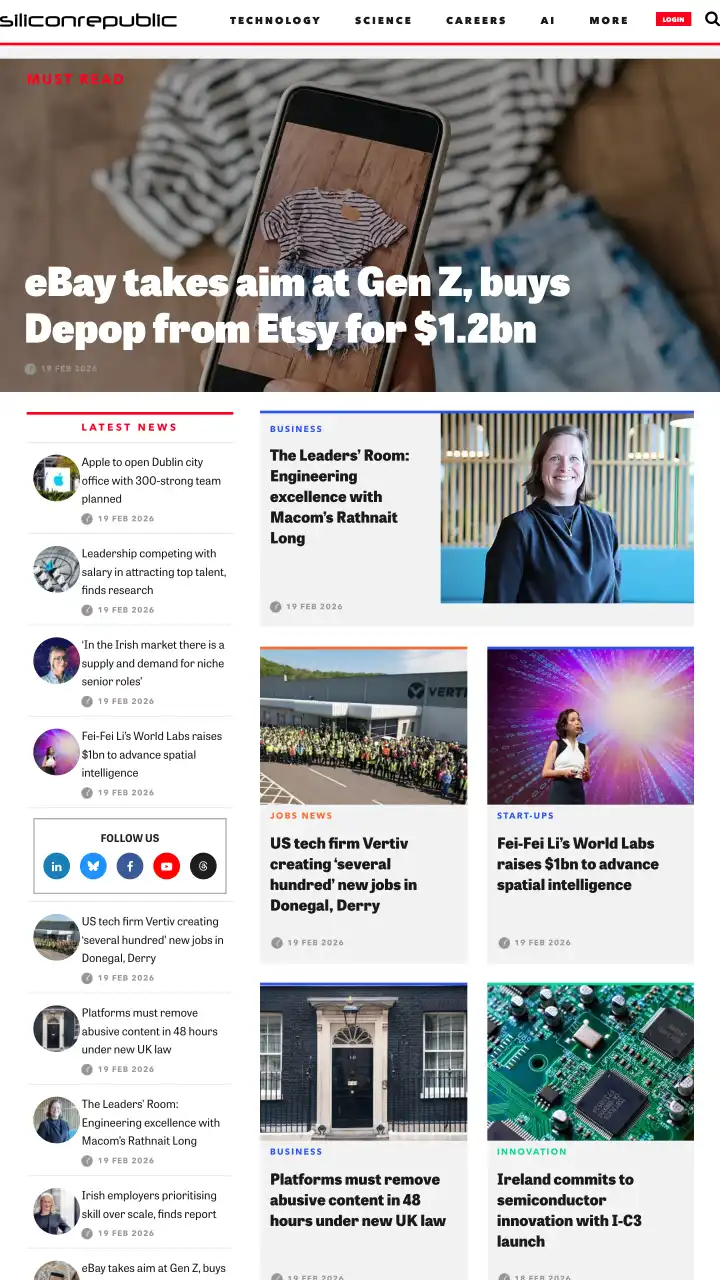Screen dimensions: 720x1280
Task: Open the YouTube channel
Action: coord(166,866)
